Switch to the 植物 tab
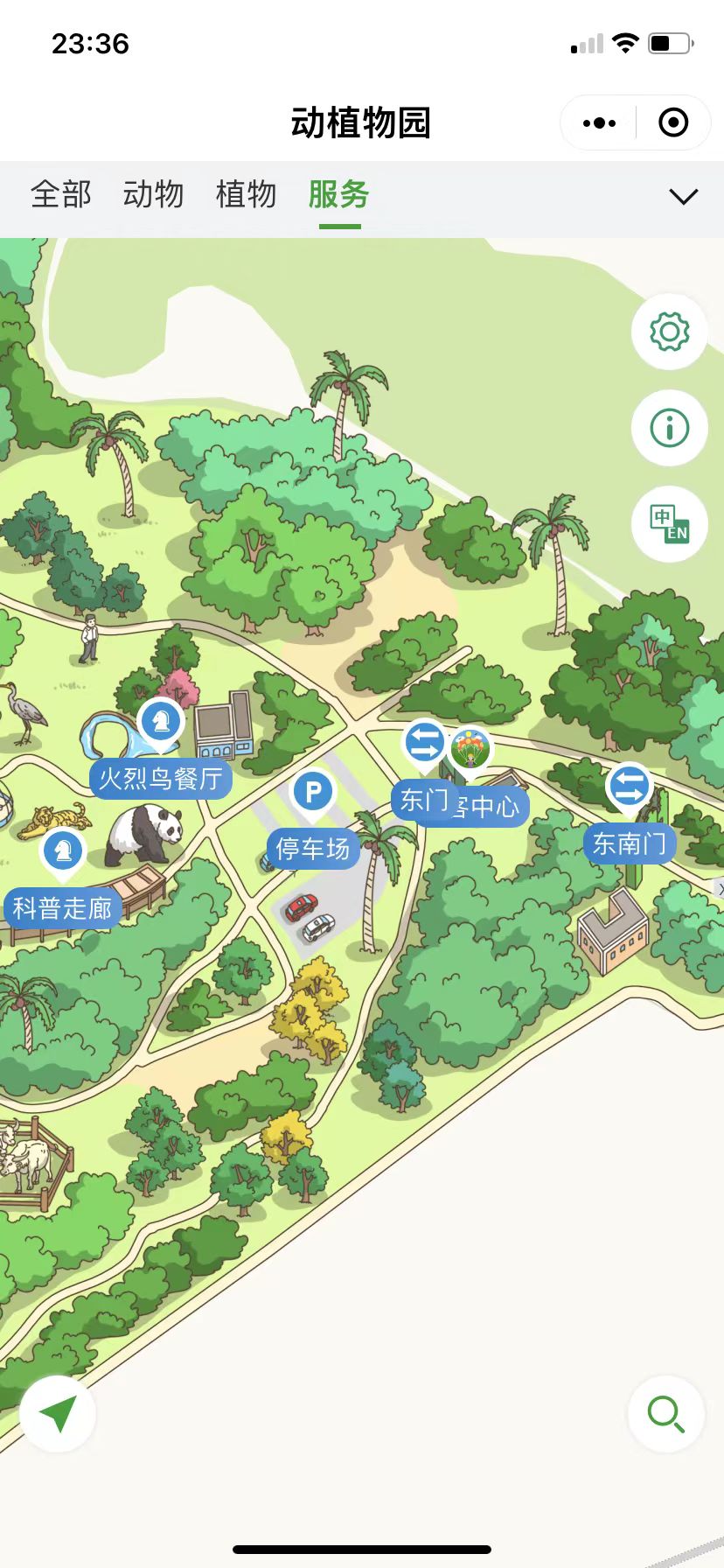This screenshot has height=1568, width=724. [246, 194]
